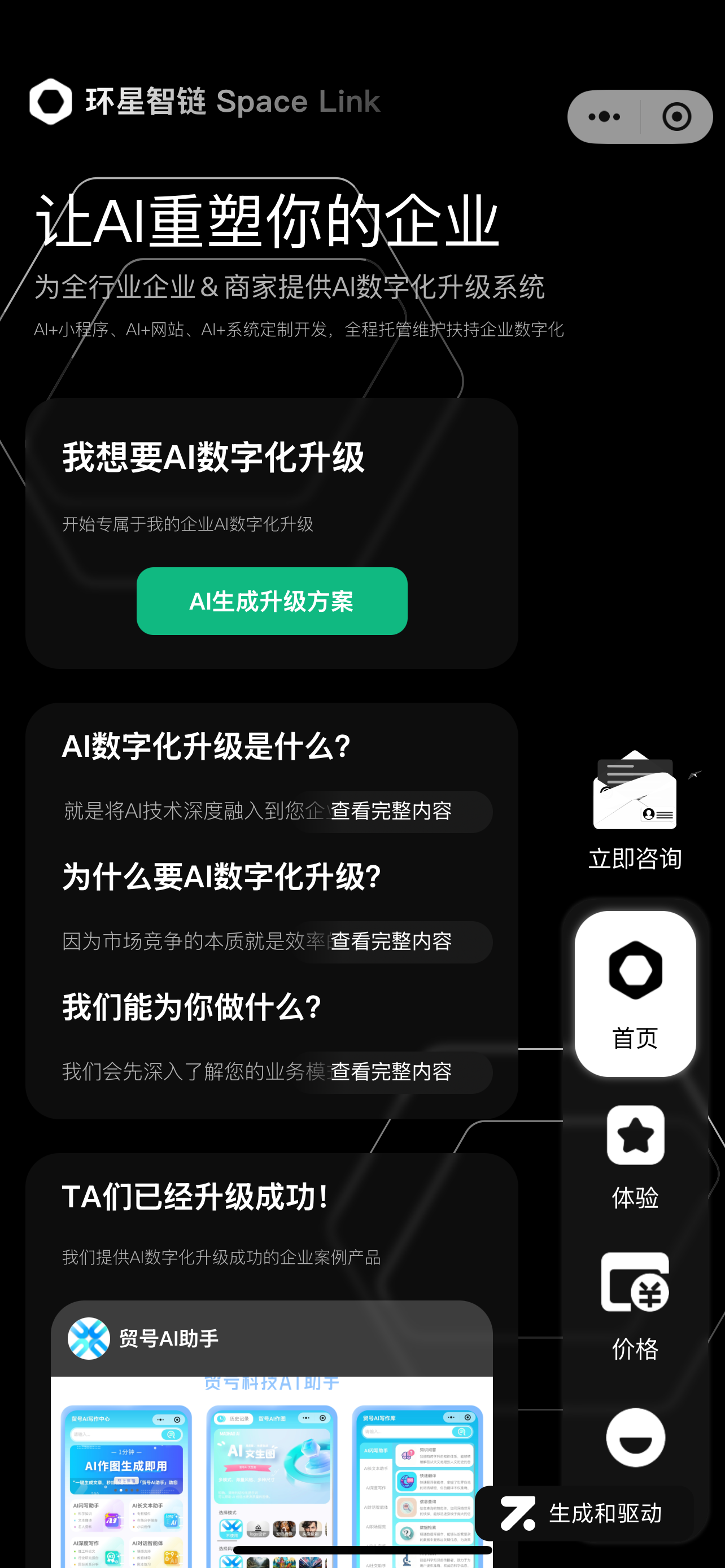The image size is (725, 1568).
Task: Expand full content for AI数字化升级是什么
Action: (x=391, y=812)
